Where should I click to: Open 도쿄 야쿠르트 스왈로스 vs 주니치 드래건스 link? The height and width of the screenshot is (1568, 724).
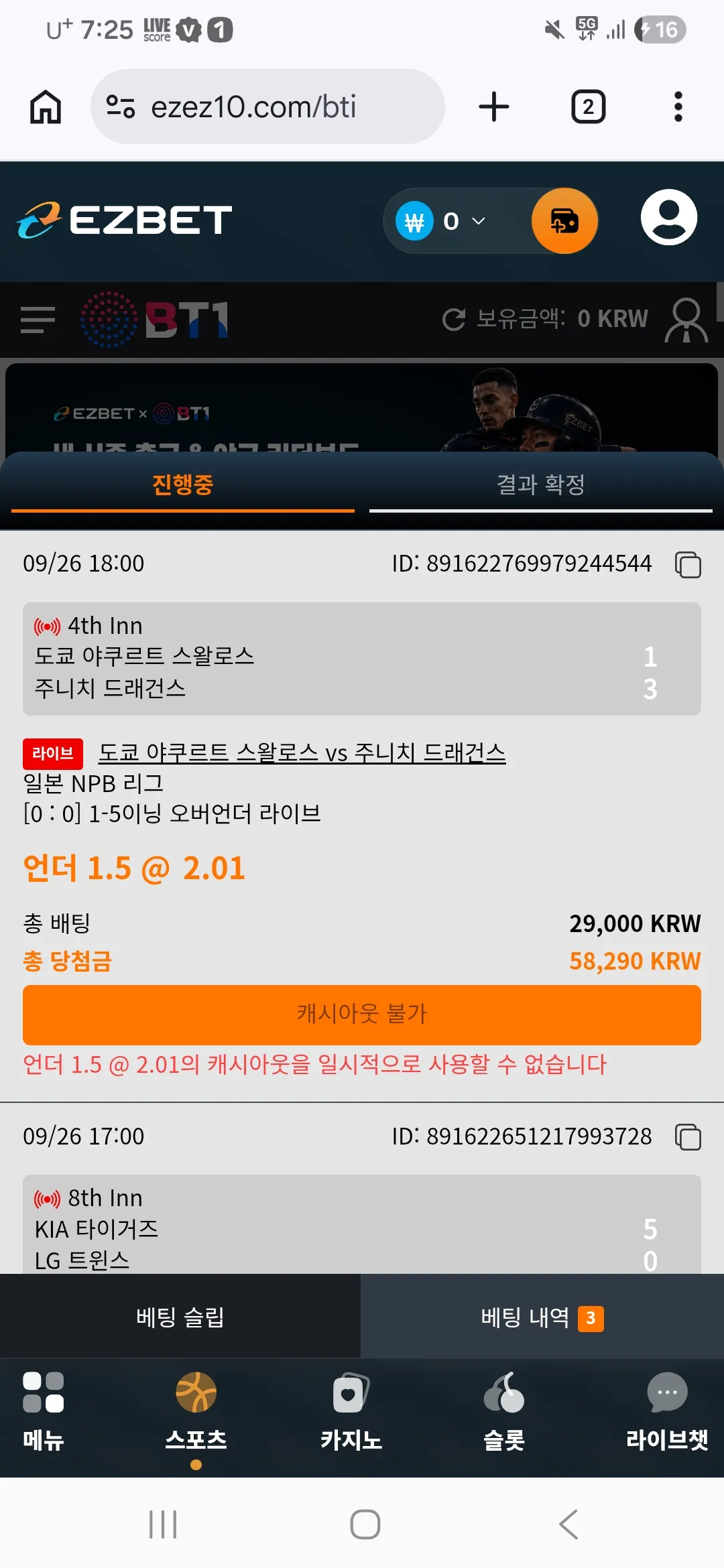[302, 753]
